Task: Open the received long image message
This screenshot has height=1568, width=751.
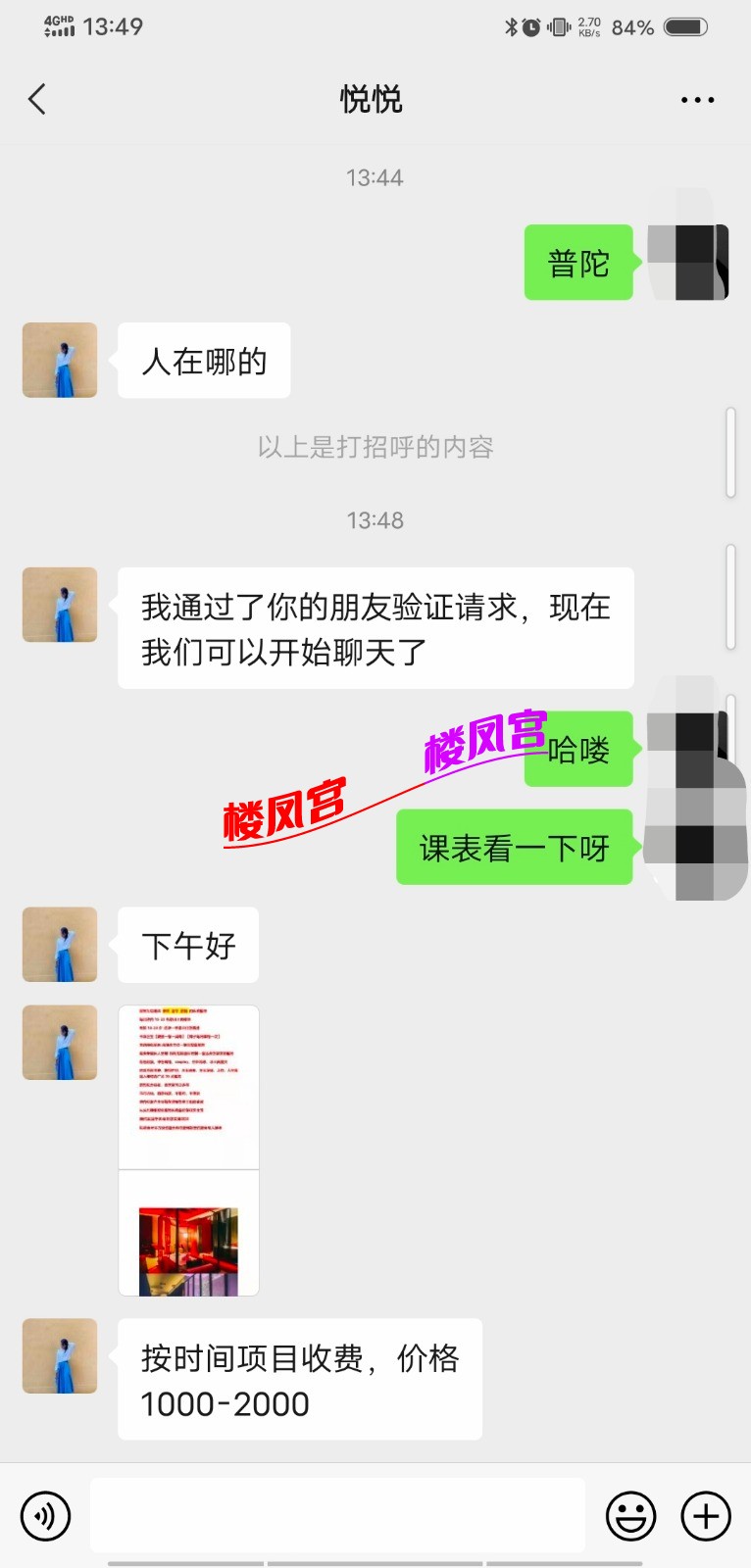Action: (x=188, y=1151)
